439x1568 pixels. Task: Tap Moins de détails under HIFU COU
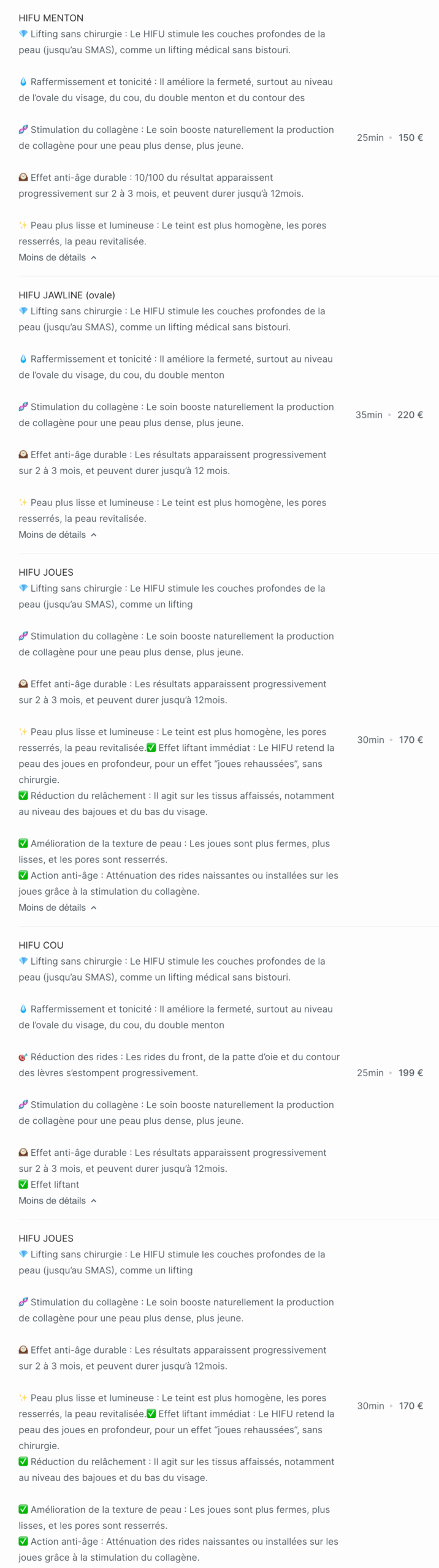[57, 1200]
